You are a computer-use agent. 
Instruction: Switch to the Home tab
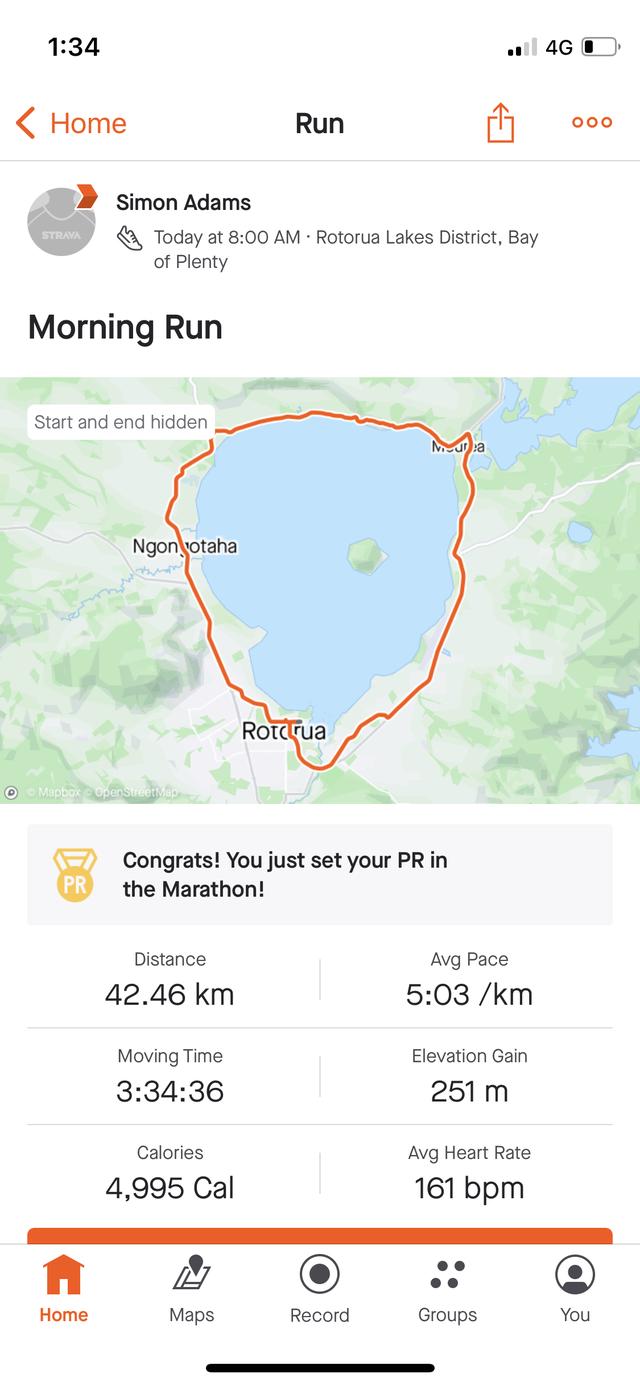[64, 1289]
